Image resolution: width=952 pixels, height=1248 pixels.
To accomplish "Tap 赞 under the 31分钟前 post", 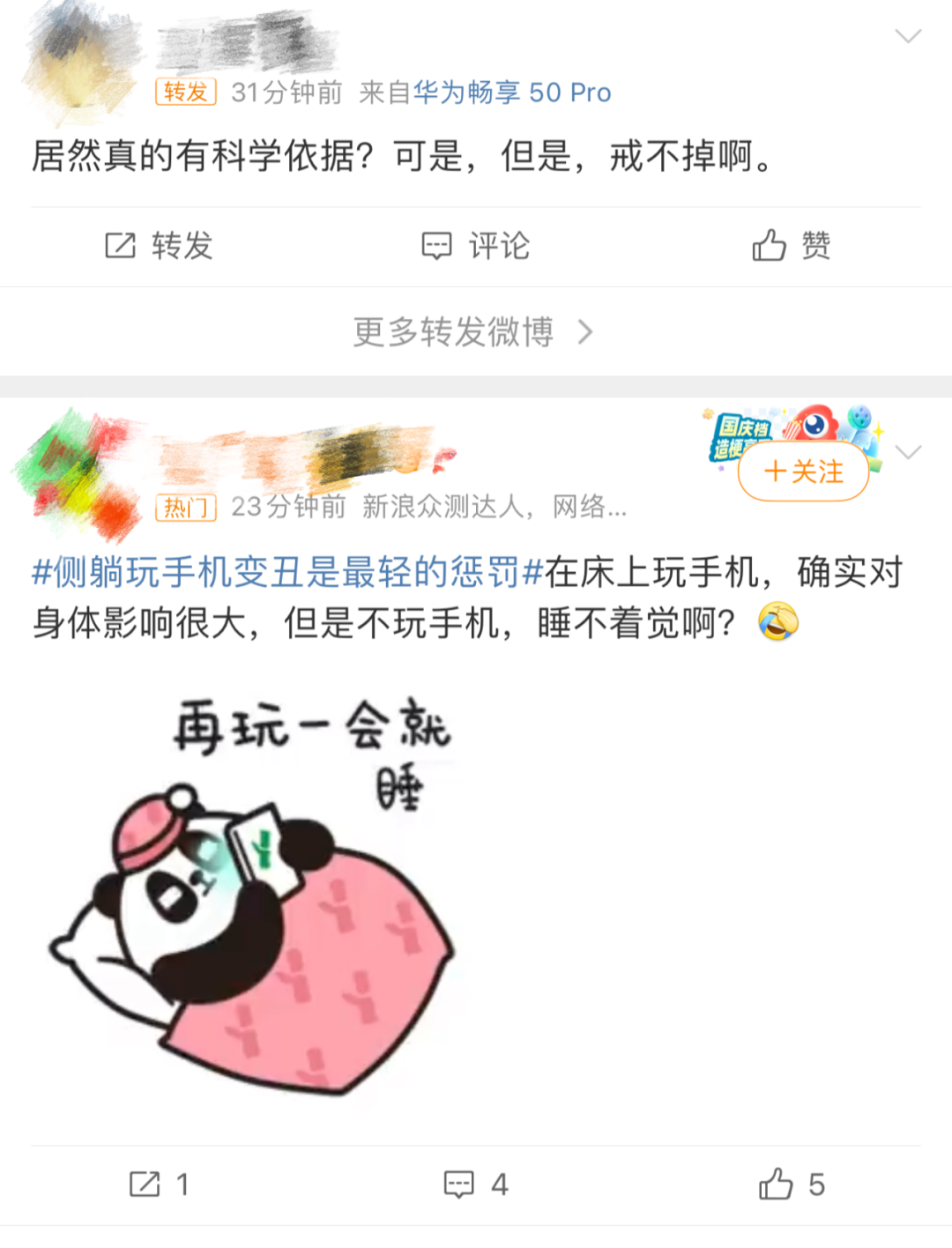I will (791, 246).
